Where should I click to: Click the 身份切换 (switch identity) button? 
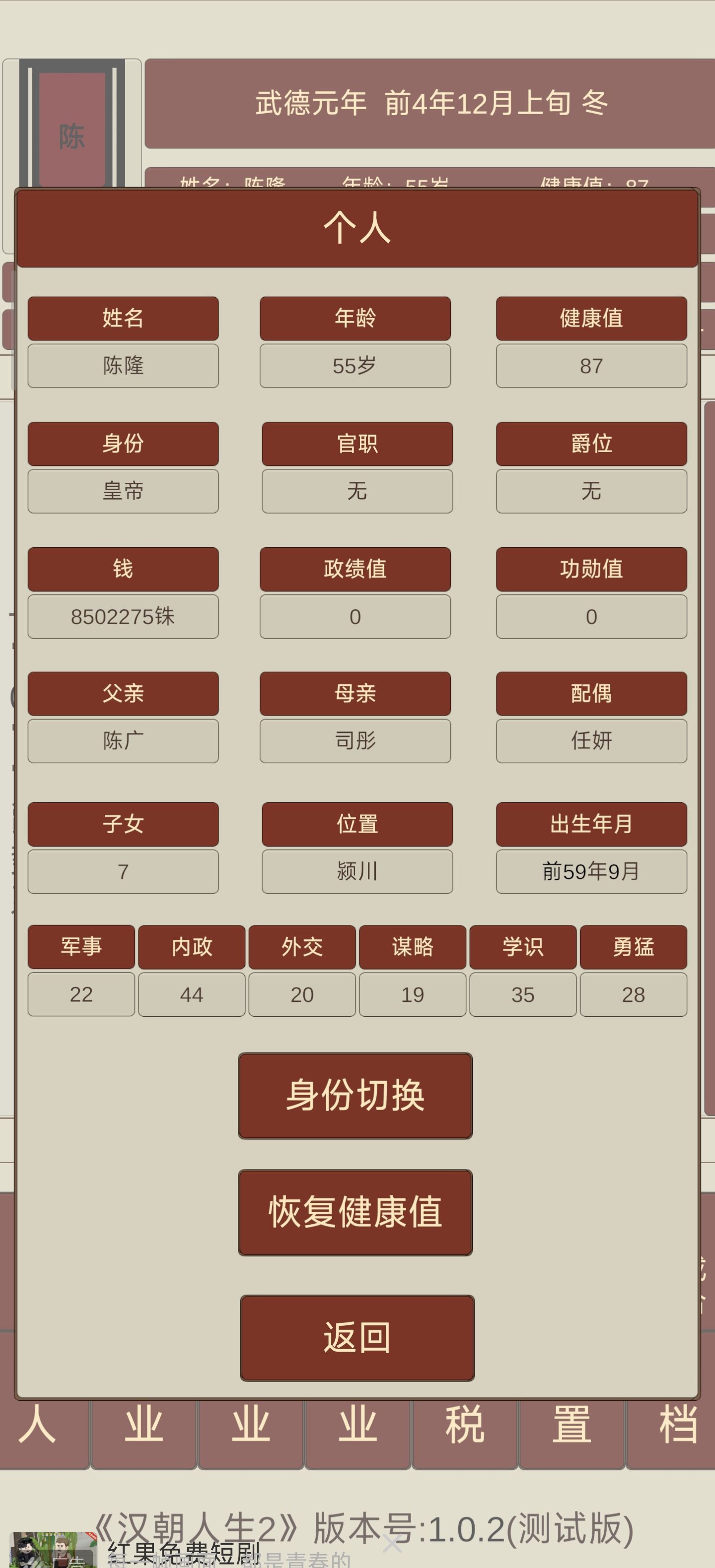coord(356,1096)
